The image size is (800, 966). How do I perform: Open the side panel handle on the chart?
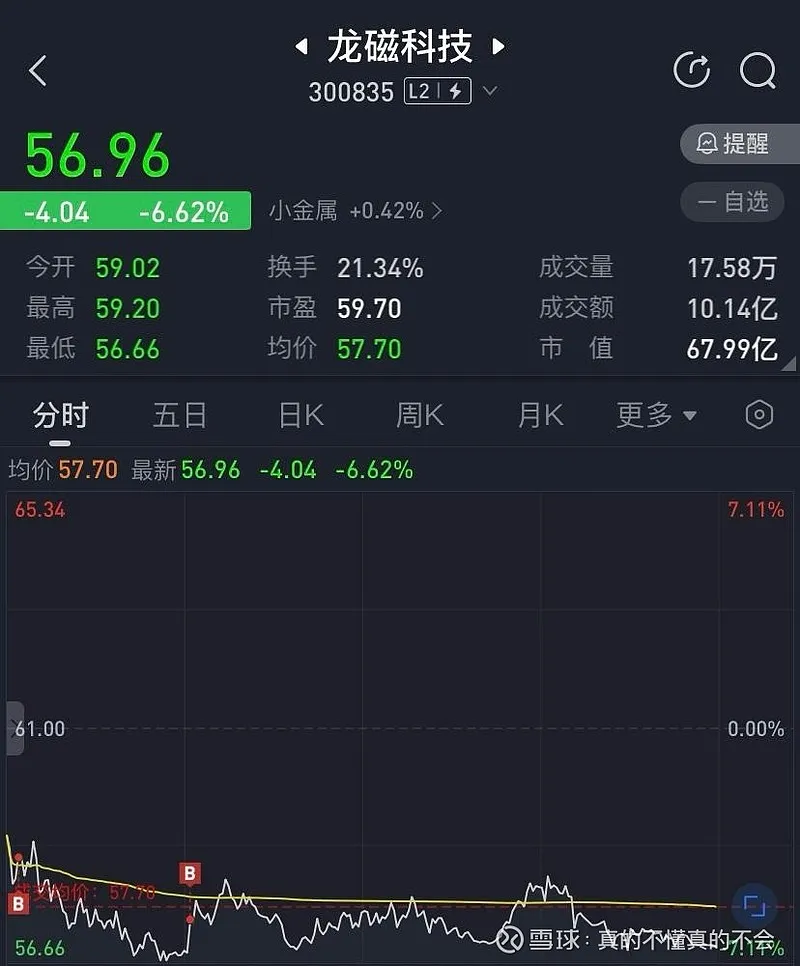(x=14, y=728)
